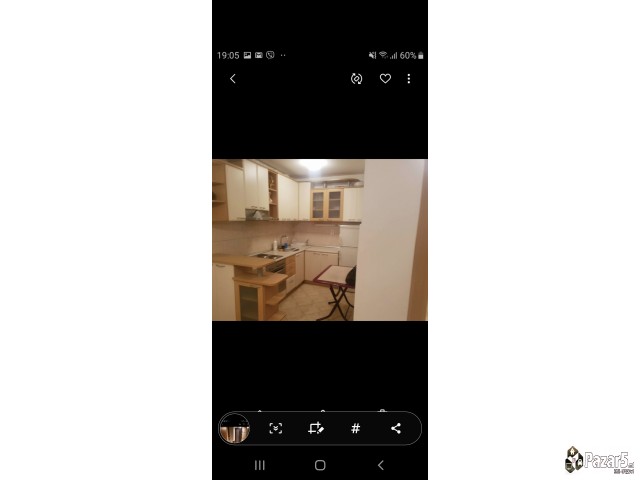640x480 pixels.
Task: Mark this photo as favorite with the heart
Action: [385, 79]
